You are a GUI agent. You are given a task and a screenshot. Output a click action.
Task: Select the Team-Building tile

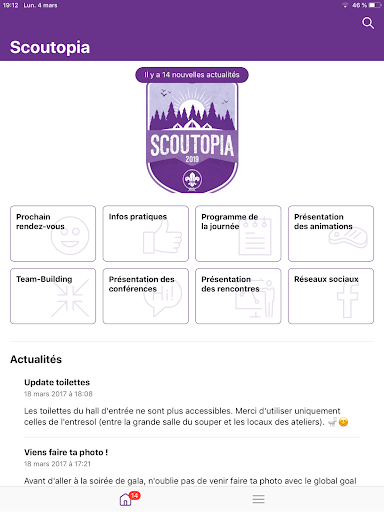(53, 296)
